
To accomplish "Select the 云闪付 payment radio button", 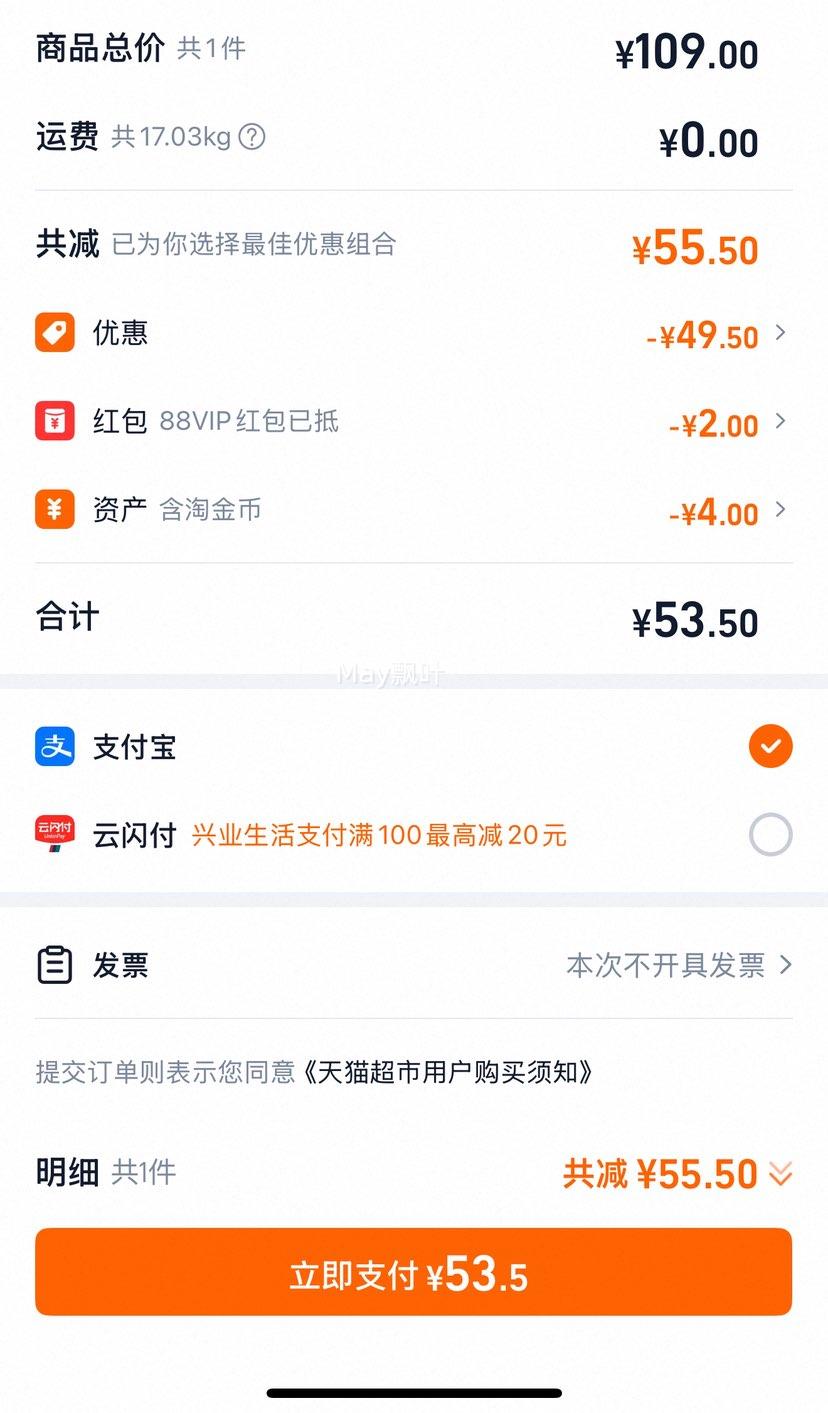I will coord(770,834).
